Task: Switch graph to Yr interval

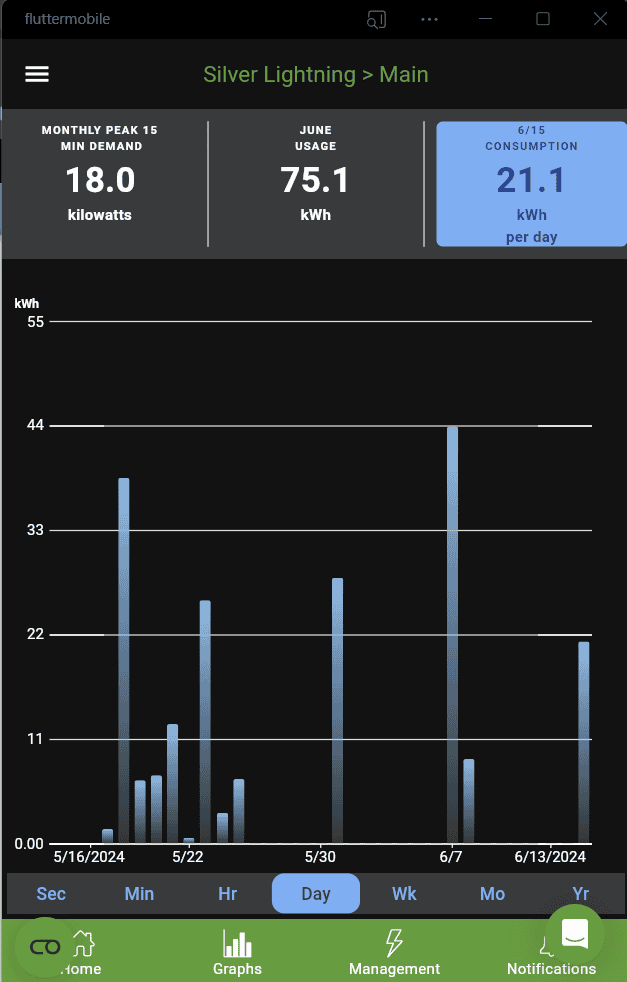Action: tap(580, 893)
